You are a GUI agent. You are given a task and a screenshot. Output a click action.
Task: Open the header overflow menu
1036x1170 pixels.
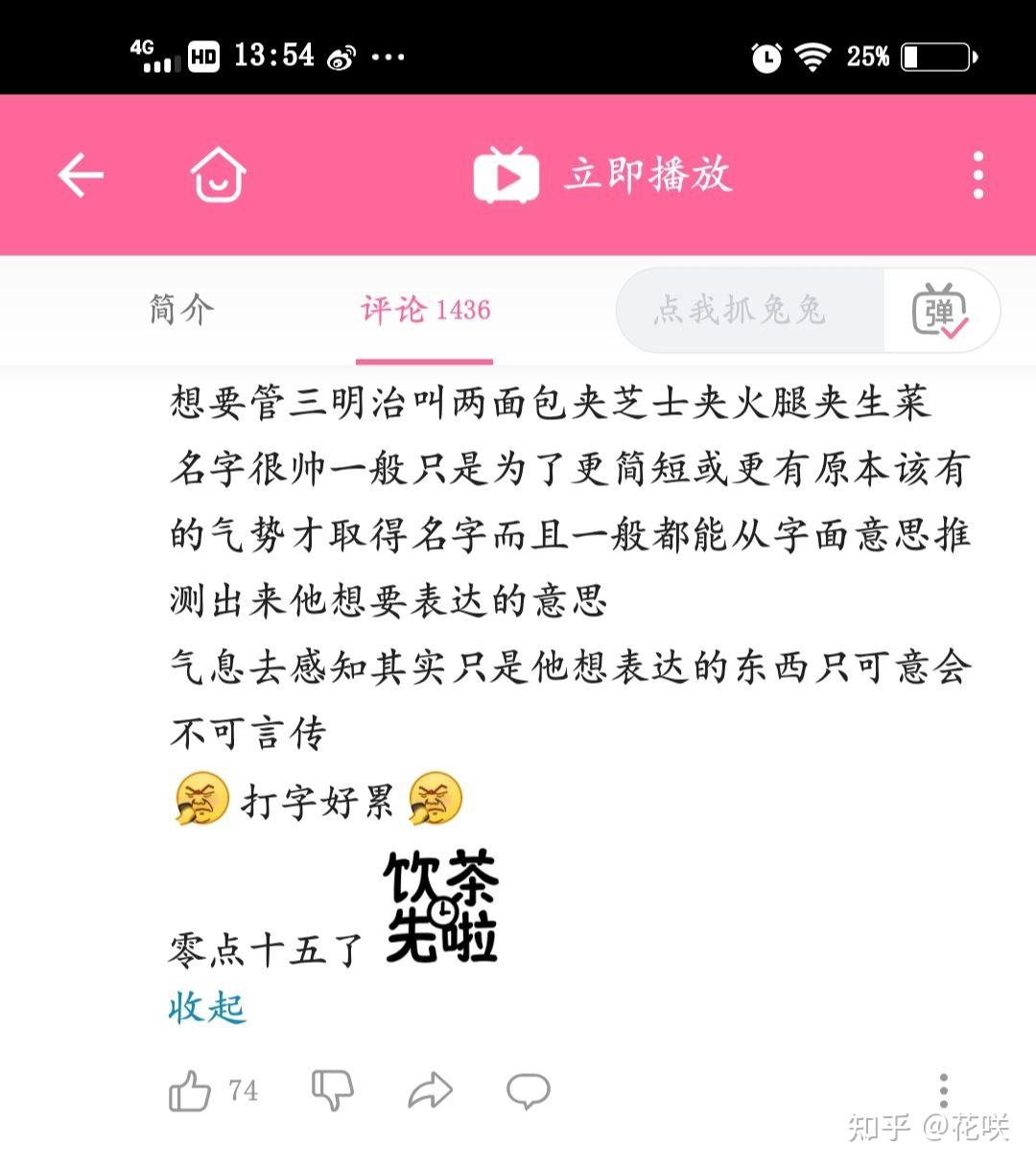pyautogui.click(x=977, y=175)
